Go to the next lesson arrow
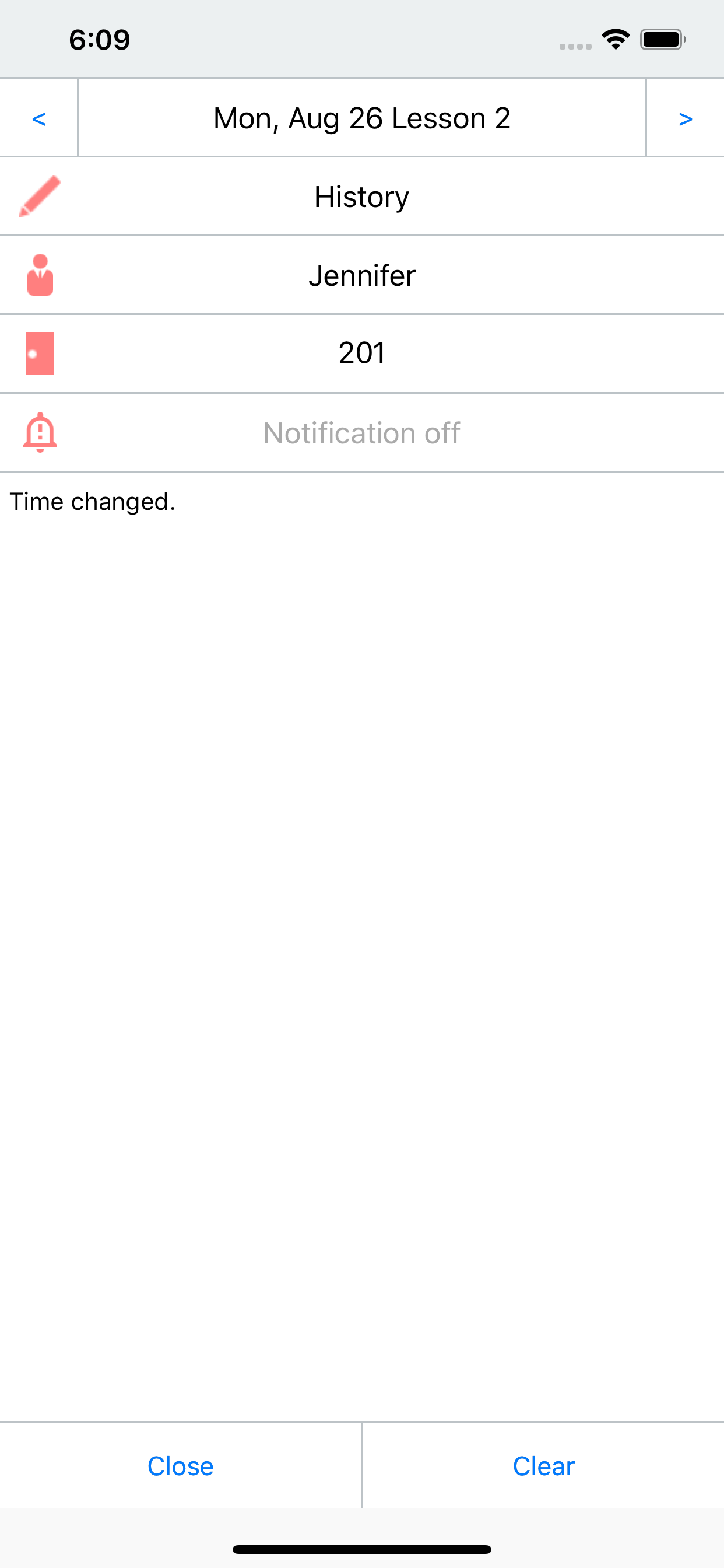 coord(685,118)
